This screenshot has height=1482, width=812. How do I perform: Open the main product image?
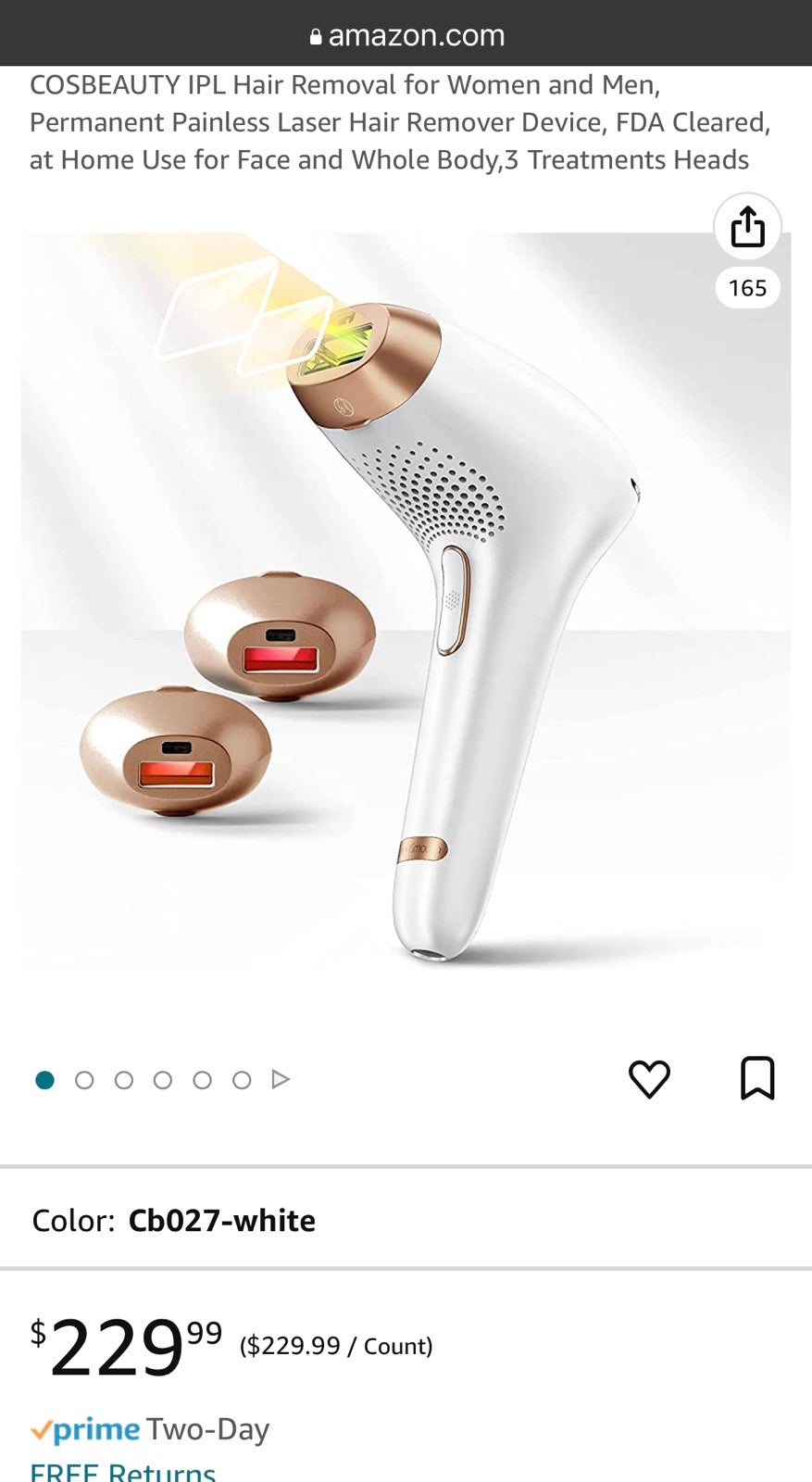click(406, 602)
